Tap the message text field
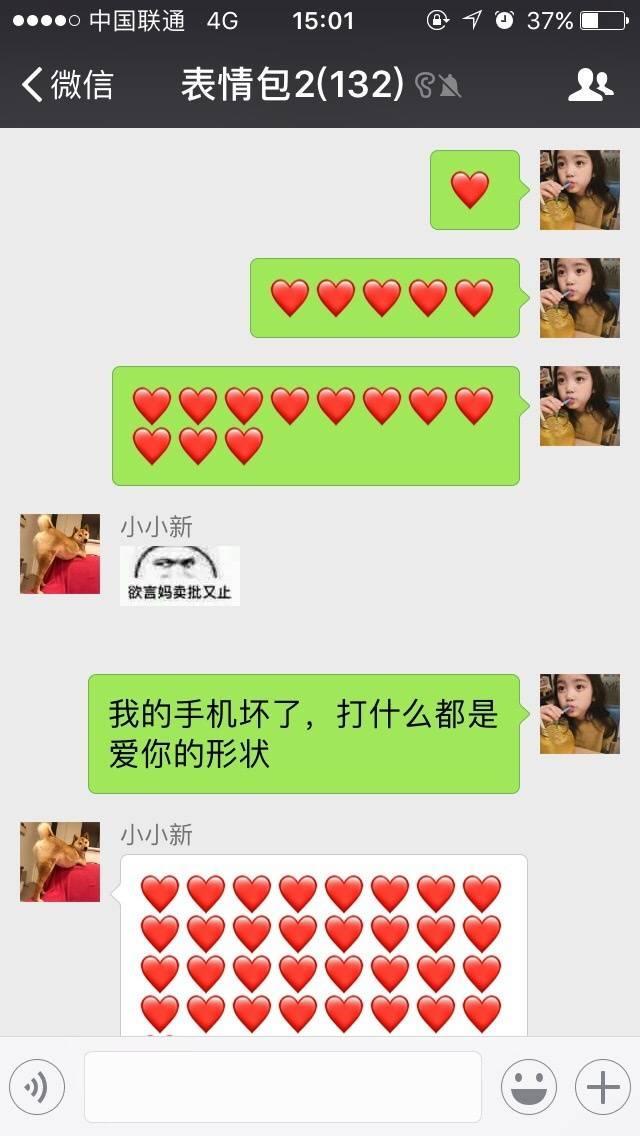The height and width of the screenshot is (1136, 640). coord(282,1087)
